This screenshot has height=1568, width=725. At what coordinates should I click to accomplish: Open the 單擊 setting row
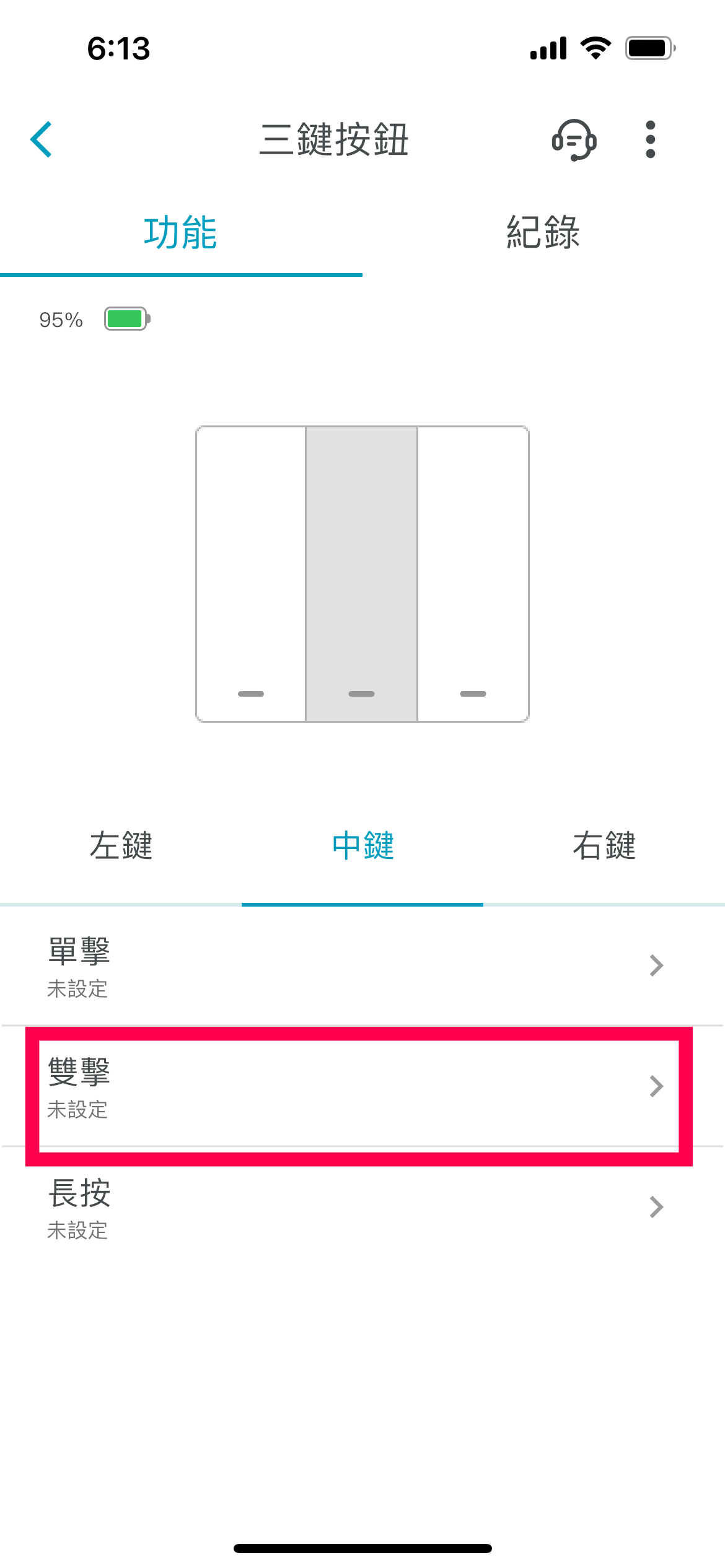coord(362,966)
